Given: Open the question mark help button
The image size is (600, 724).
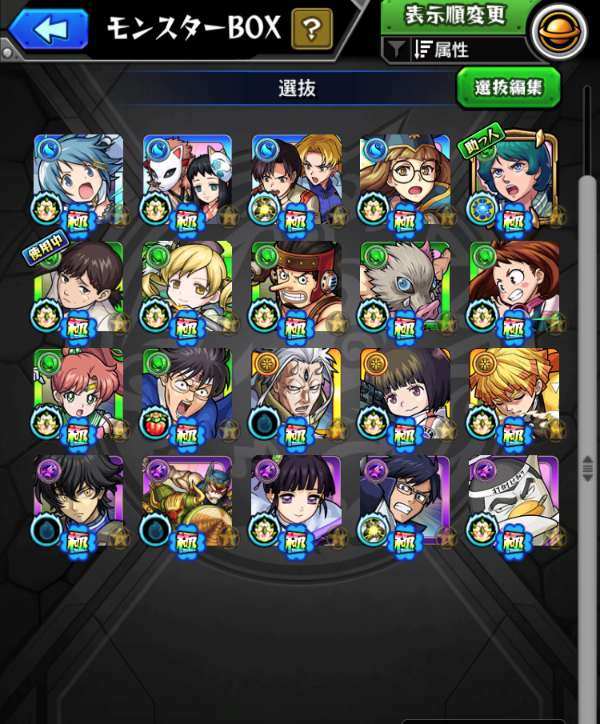Looking at the screenshot, I should [311, 30].
